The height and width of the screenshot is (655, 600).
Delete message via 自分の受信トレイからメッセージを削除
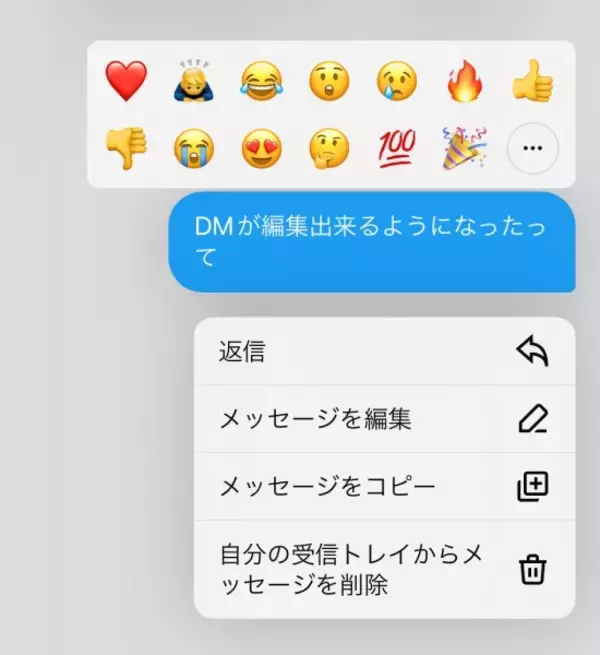tap(384, 568)
